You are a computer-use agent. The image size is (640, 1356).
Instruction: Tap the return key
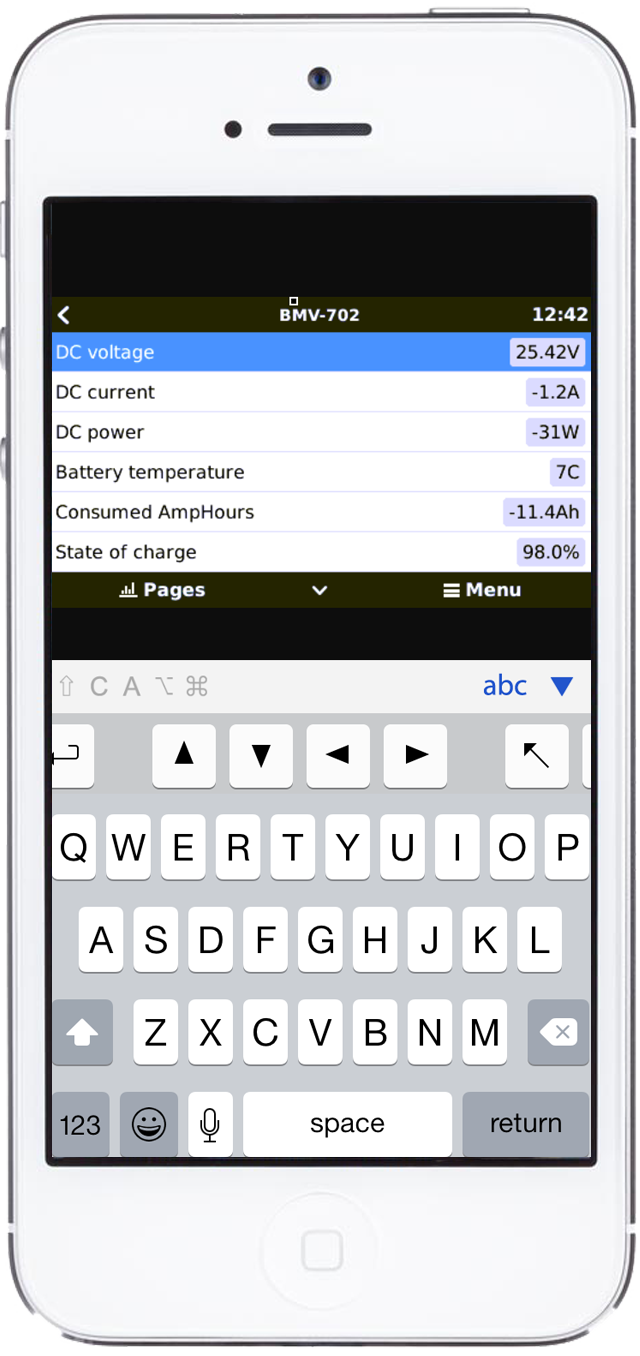click(525, 1124)
